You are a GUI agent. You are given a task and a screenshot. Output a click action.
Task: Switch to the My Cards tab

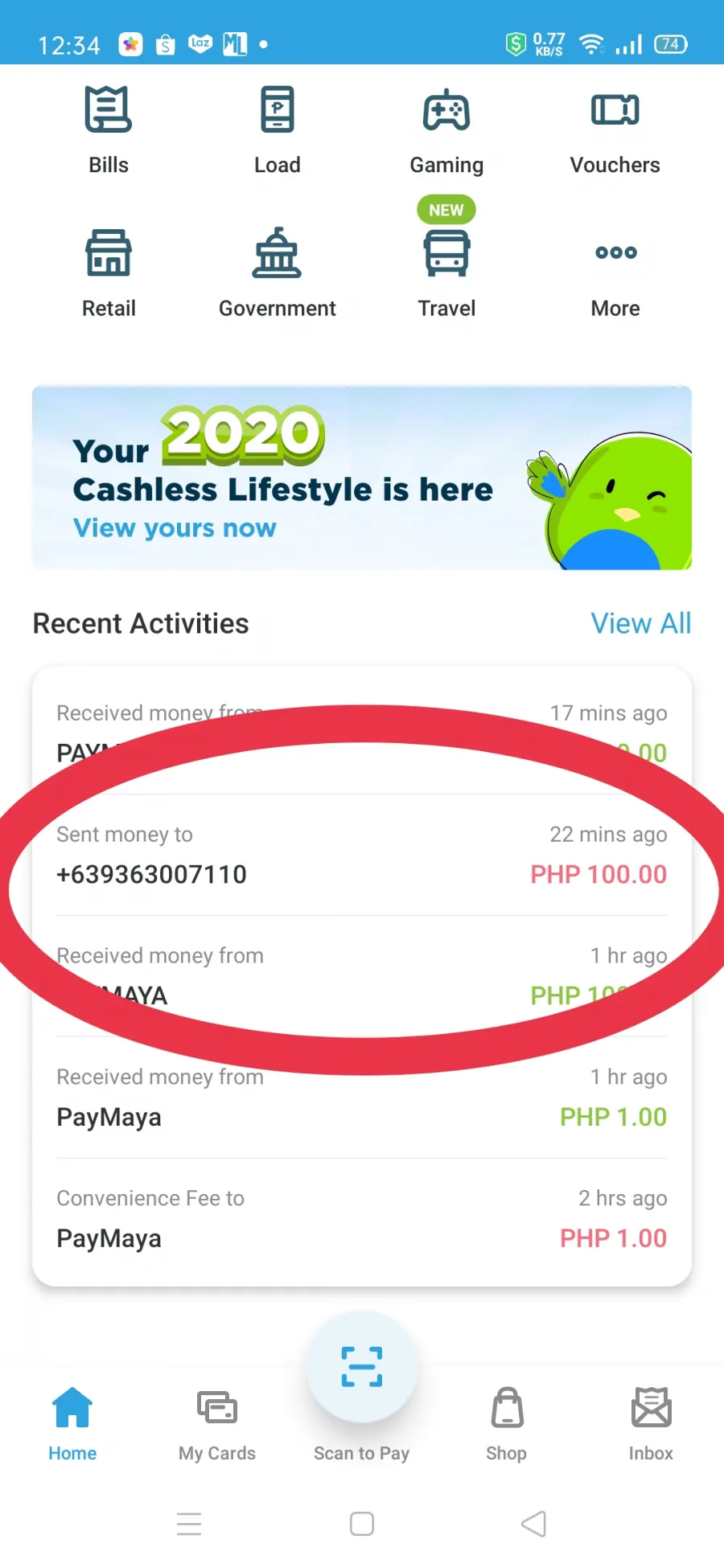tap(217, 1424)
